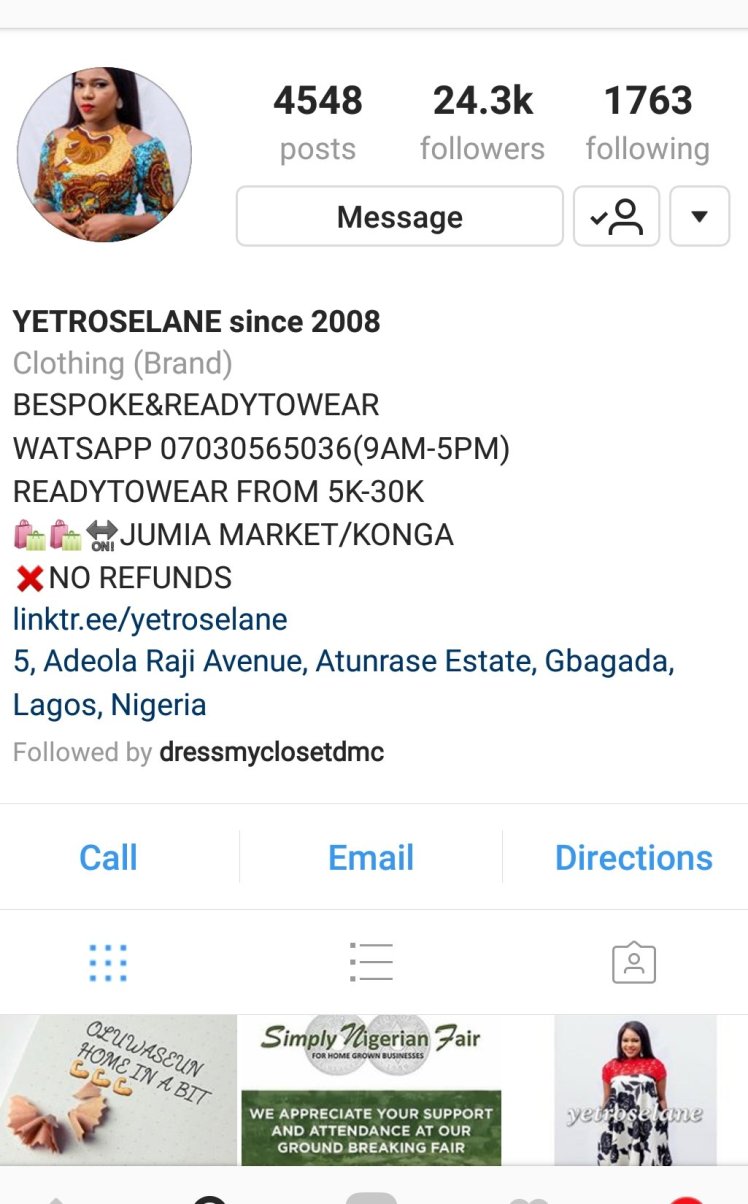
Task: View the 1763 following list
Action: [647, 122]
